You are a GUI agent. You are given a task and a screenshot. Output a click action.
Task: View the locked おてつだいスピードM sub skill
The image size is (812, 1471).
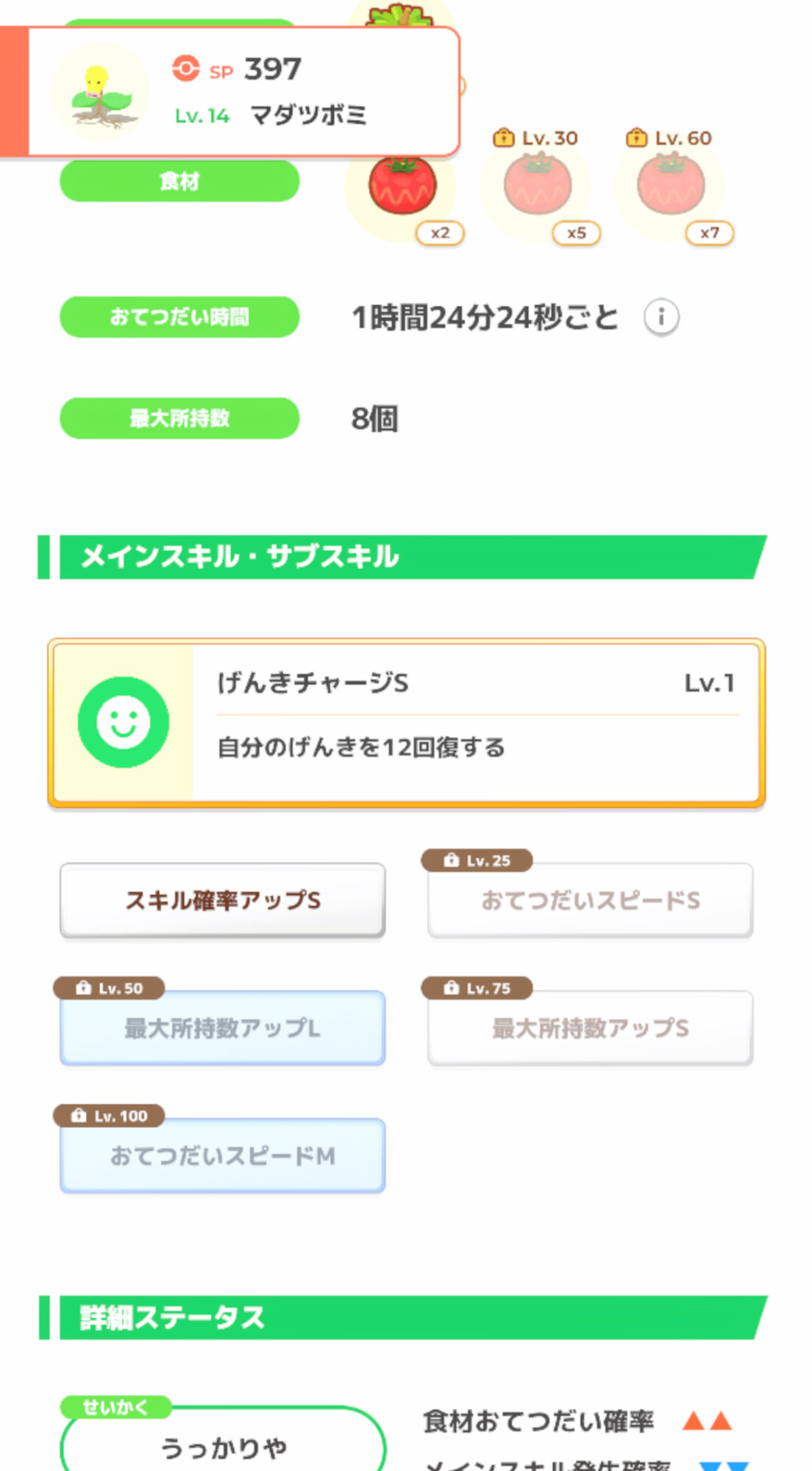click(223, 1155)
